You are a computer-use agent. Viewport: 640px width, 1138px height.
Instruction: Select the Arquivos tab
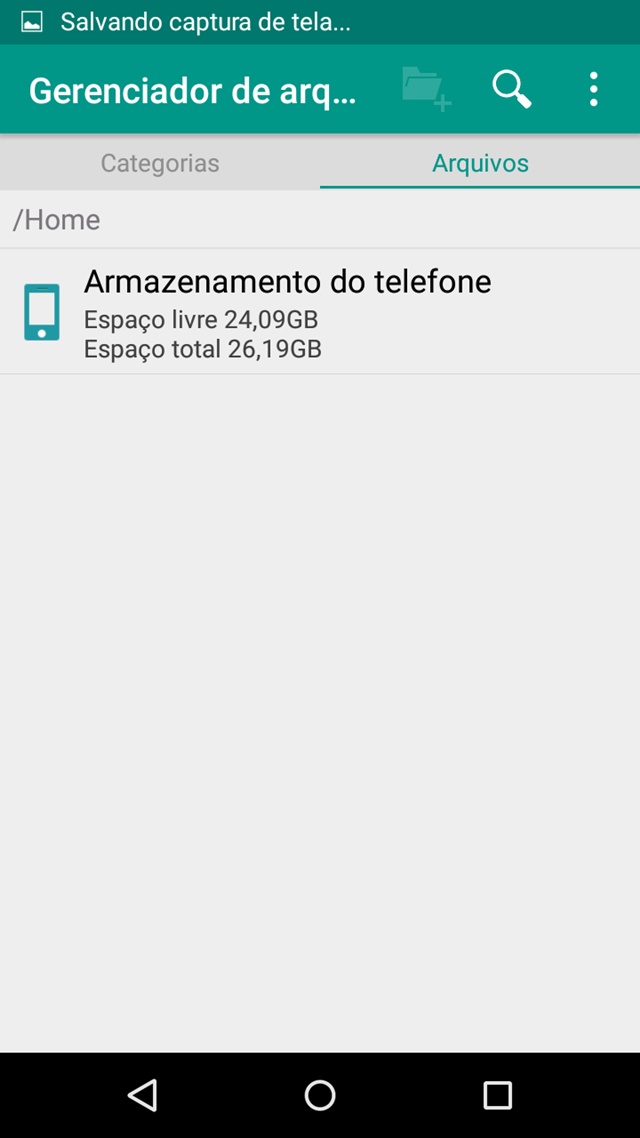480,163
